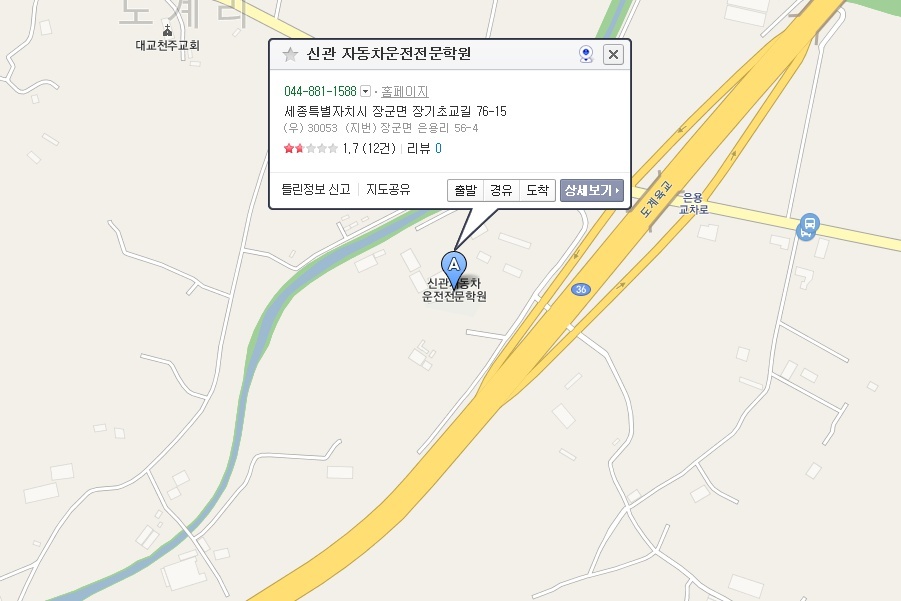The width and height of the screenshot is (901, 601).
Task: Add as 경유 waypoint
Action: pyautogui.click(x=501, y=190)
